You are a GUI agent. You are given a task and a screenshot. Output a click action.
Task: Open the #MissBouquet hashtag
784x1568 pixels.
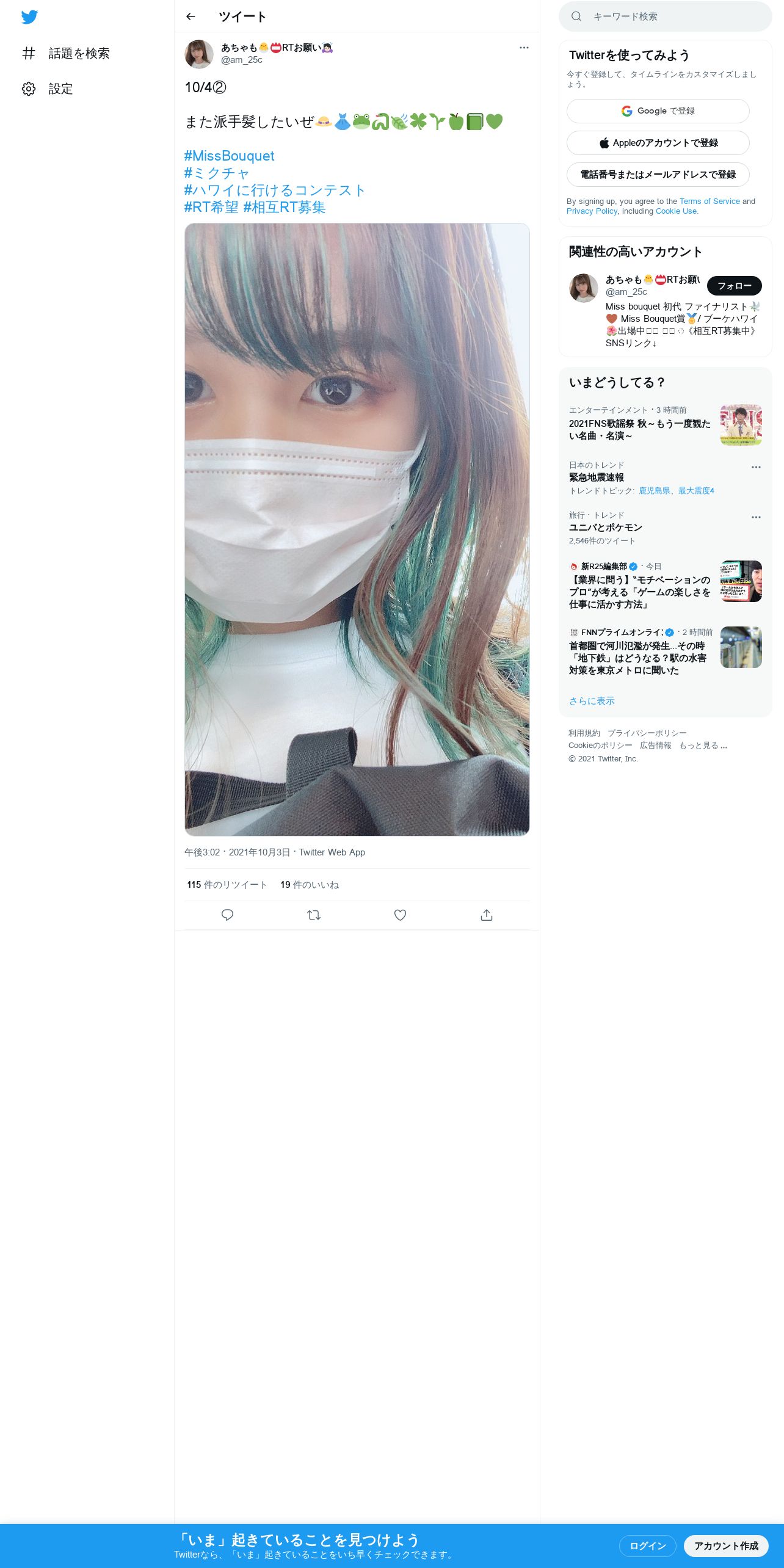[229, 156]
